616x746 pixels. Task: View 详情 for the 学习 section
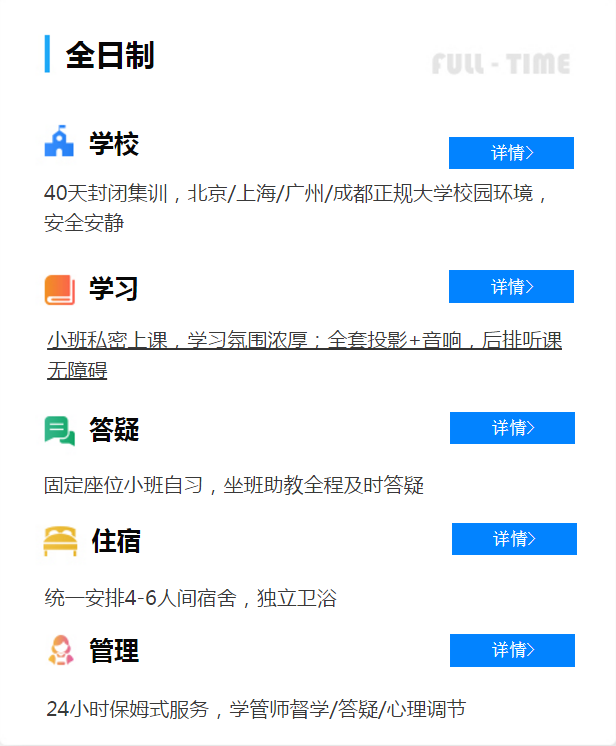coord(511,286)
